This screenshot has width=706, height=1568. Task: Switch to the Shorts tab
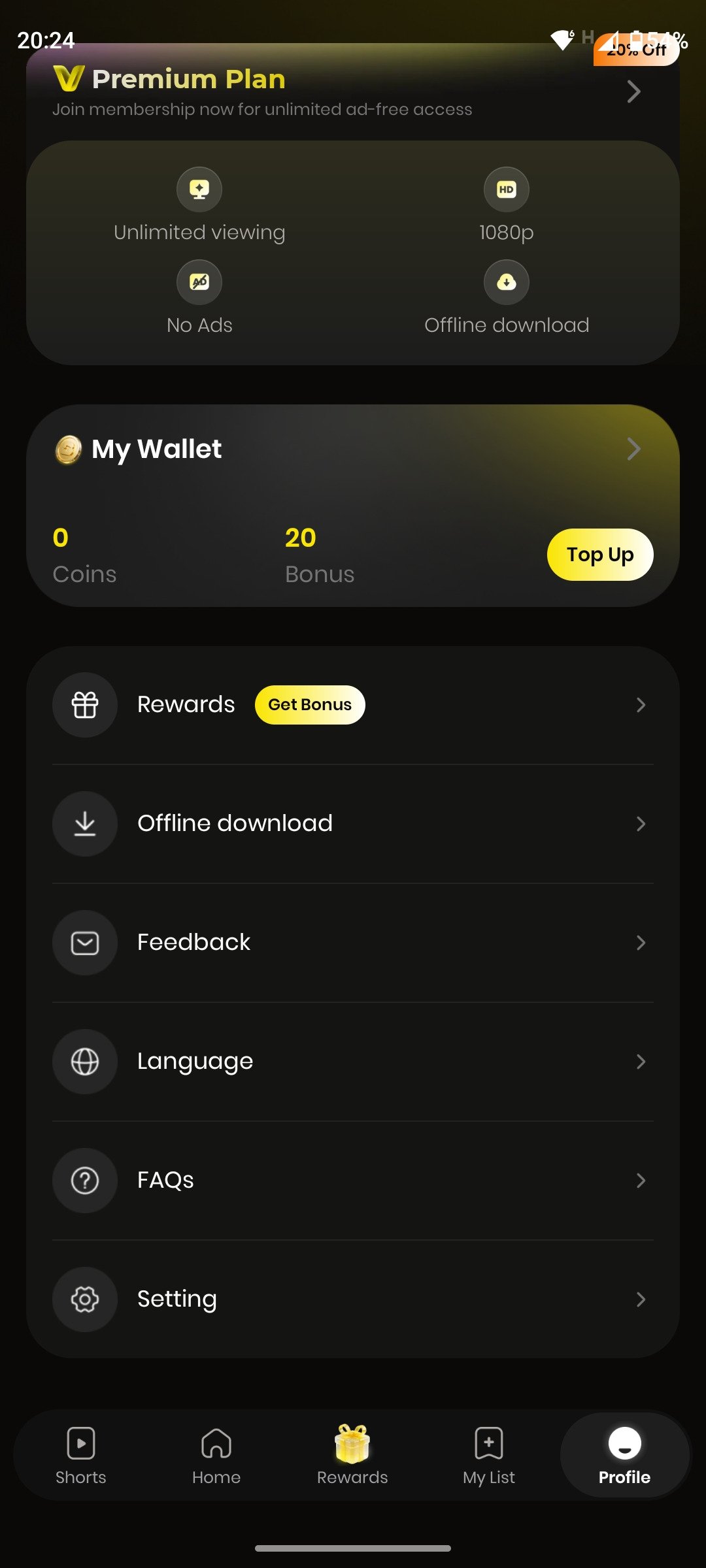pyautogui.click(x=81, y=1456)
